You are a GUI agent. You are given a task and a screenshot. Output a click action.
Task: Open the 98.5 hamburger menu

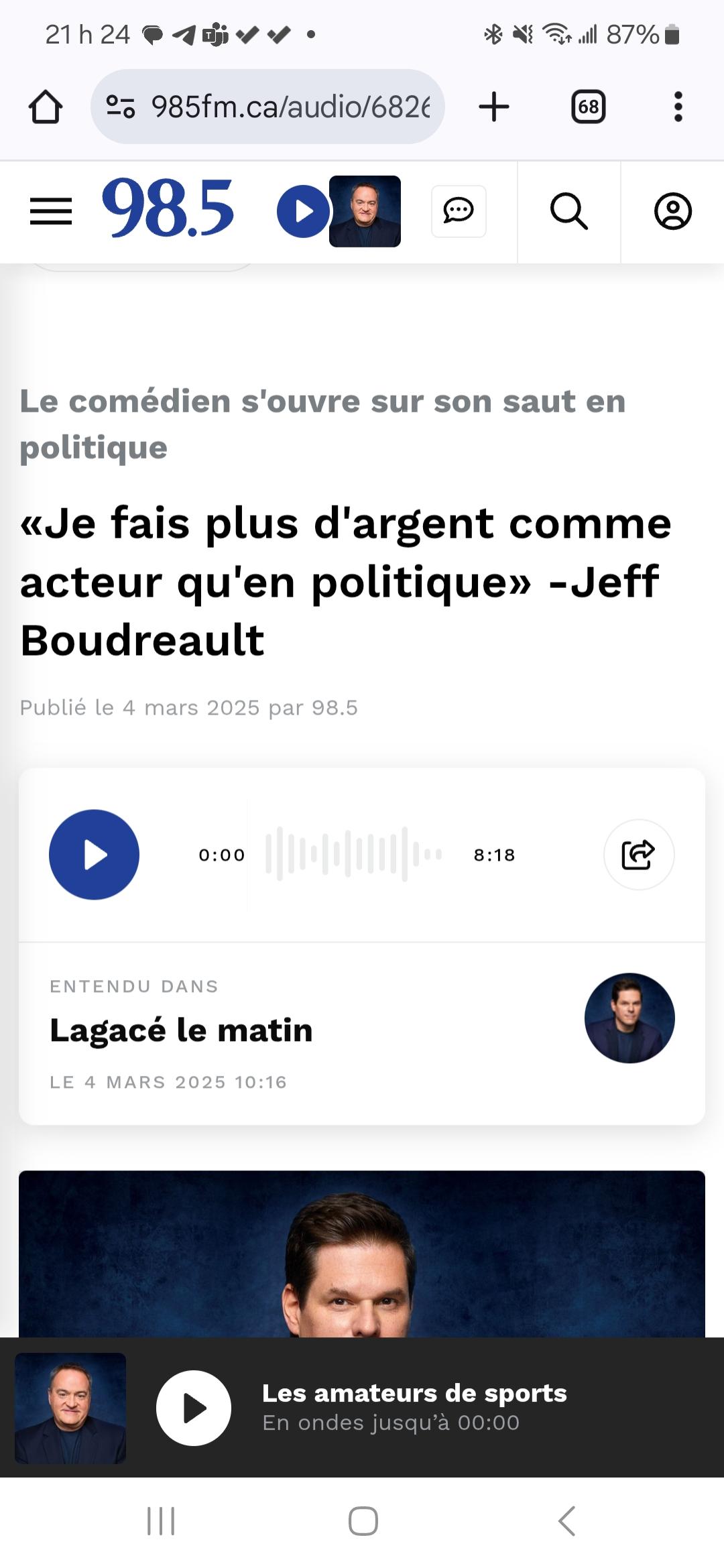tap(51, 212)
